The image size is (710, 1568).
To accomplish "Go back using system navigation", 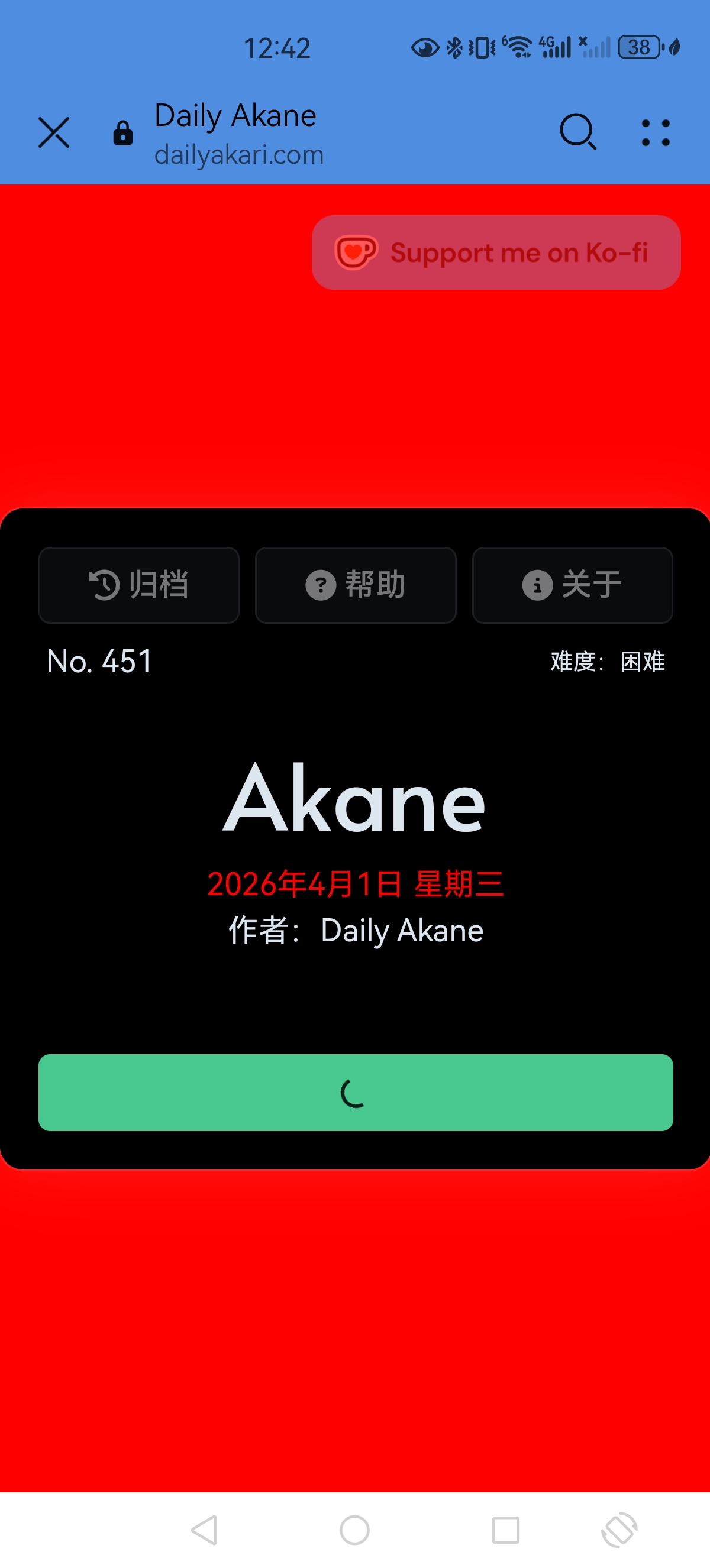I will click(x=205, y=1530).
